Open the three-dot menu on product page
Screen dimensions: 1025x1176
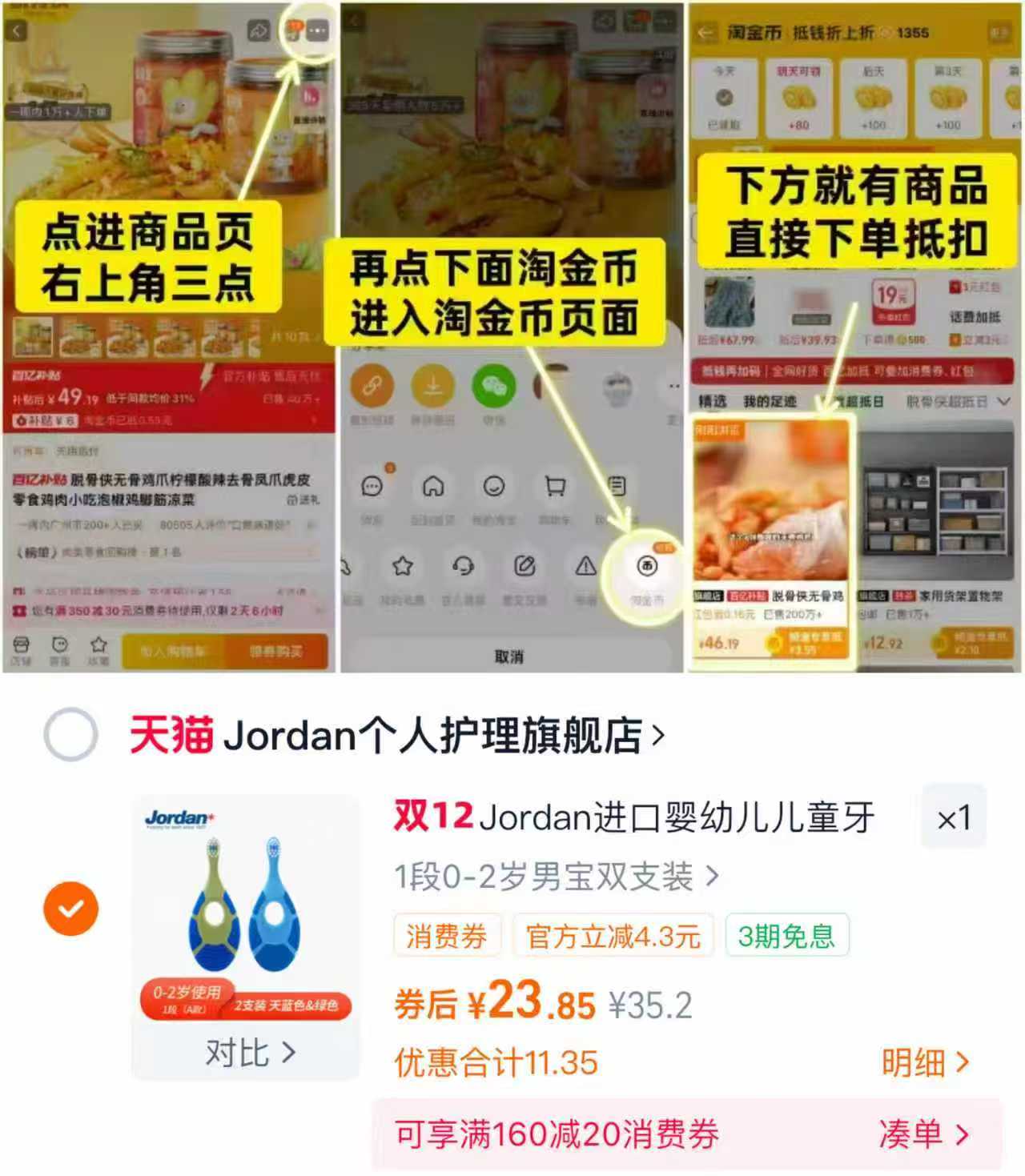(x=317, y=30)
